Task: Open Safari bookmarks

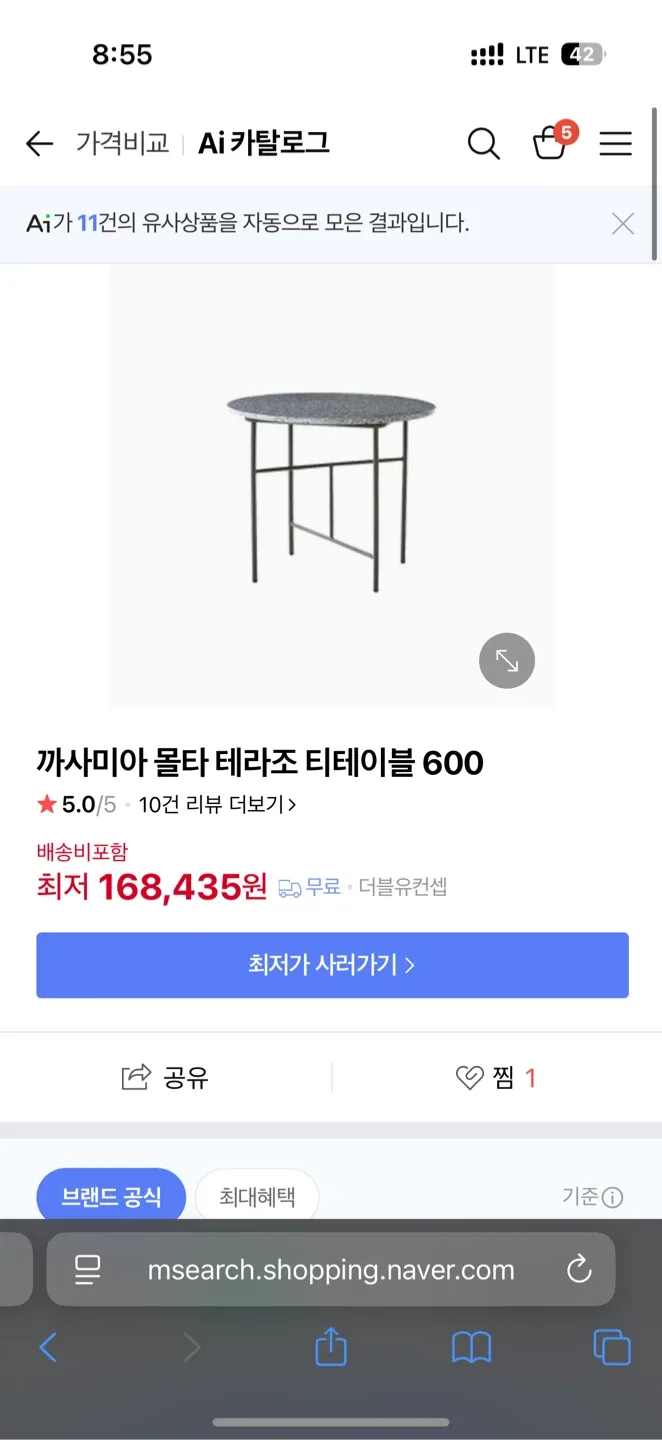Action: coord(471,1348)
